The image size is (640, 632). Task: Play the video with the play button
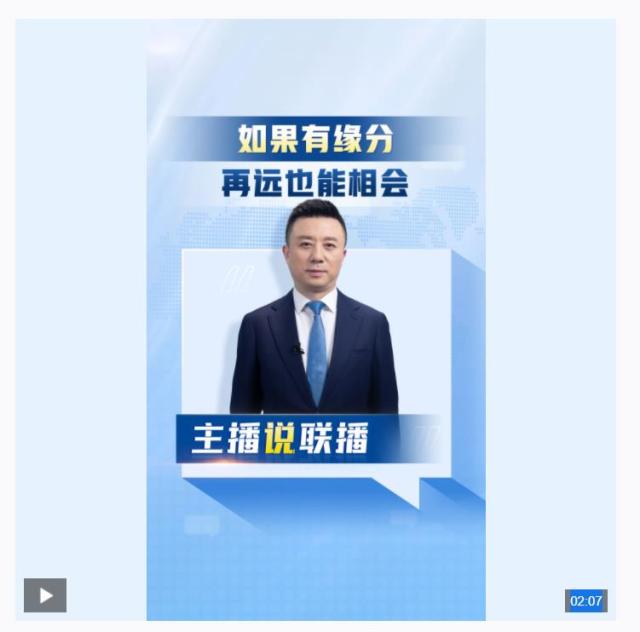pos(45,595)
